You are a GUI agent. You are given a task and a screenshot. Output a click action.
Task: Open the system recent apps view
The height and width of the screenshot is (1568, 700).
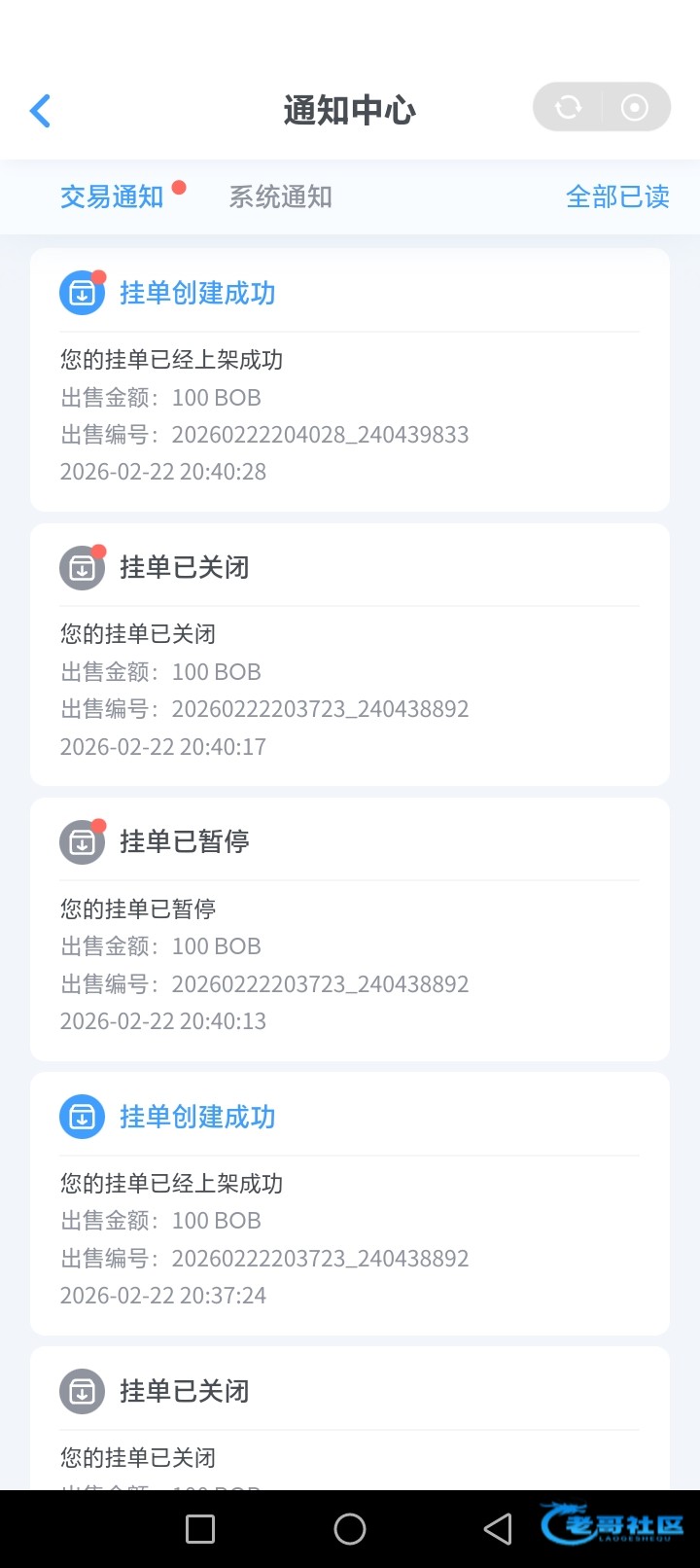point(200,1529)
